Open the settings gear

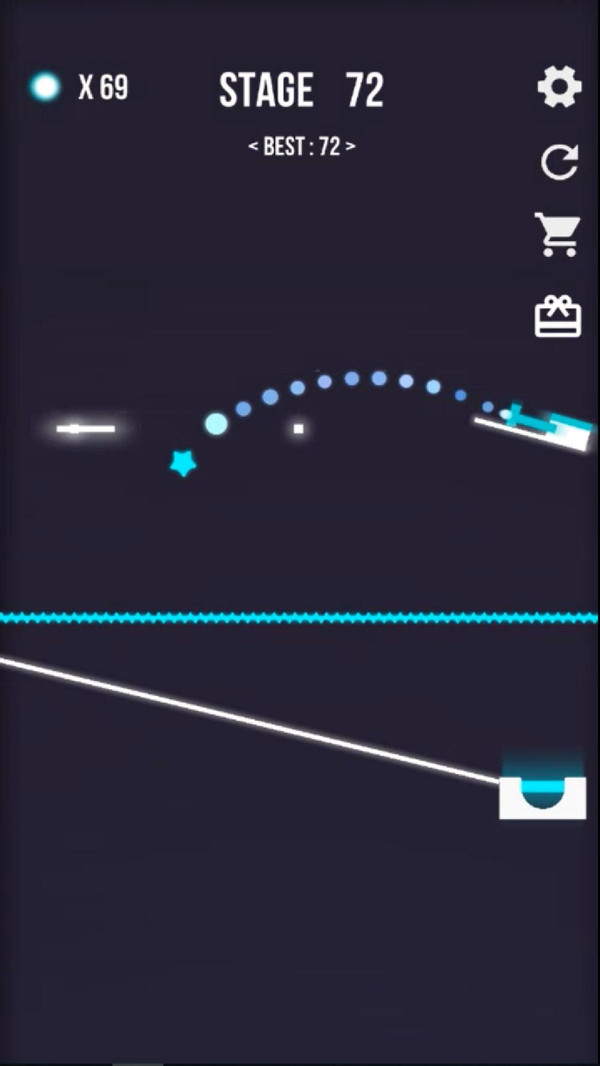(x=559, y=88)
